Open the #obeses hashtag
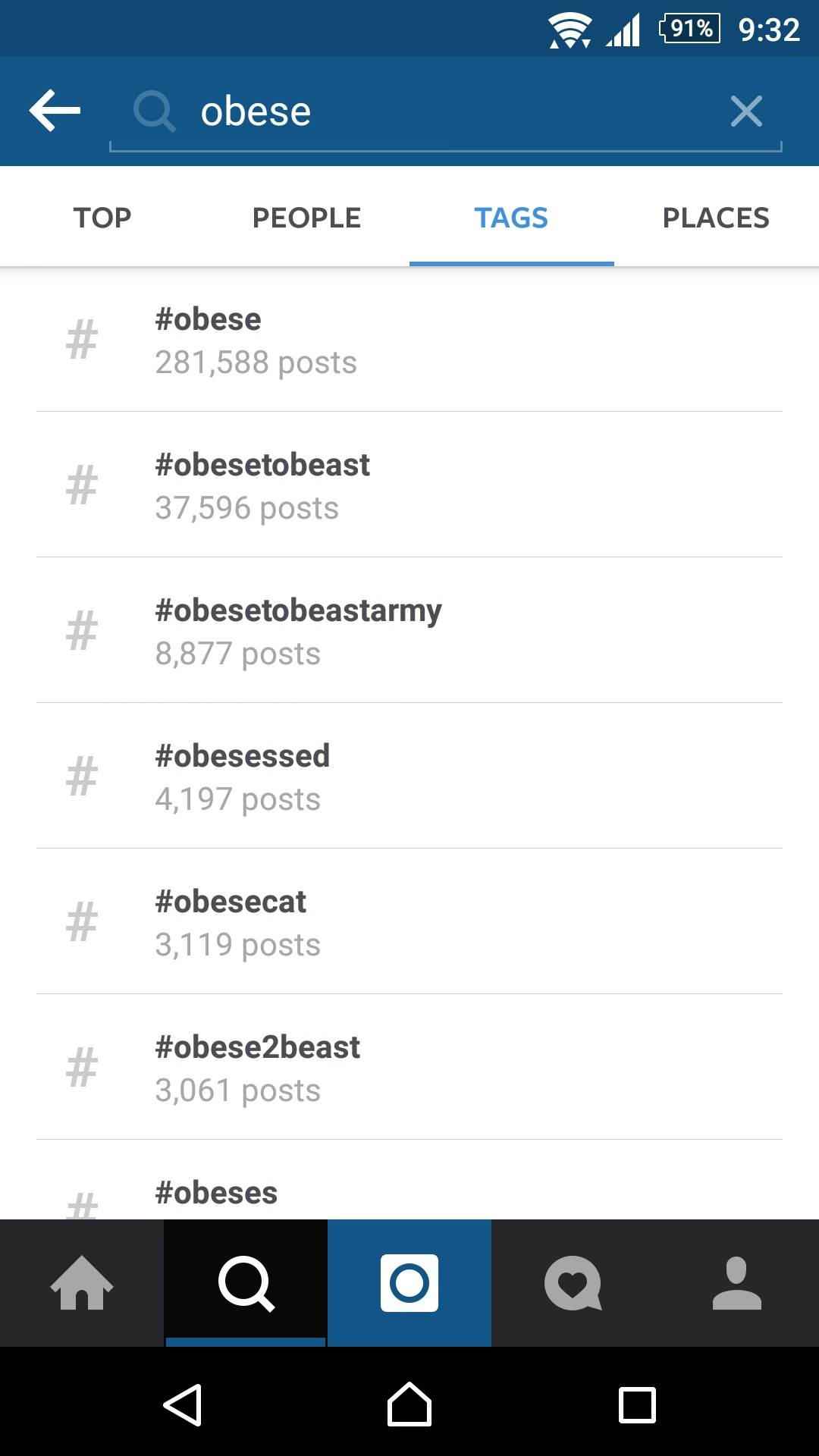 (409, 1194)
